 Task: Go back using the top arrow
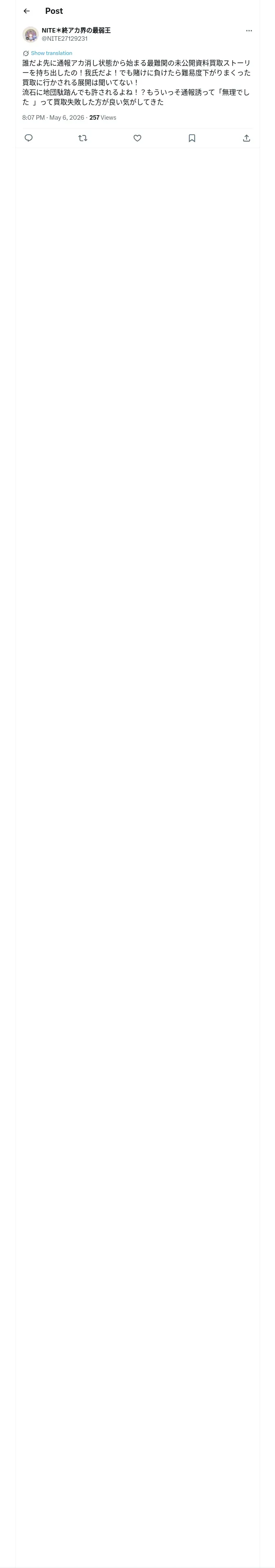point(26,11)
